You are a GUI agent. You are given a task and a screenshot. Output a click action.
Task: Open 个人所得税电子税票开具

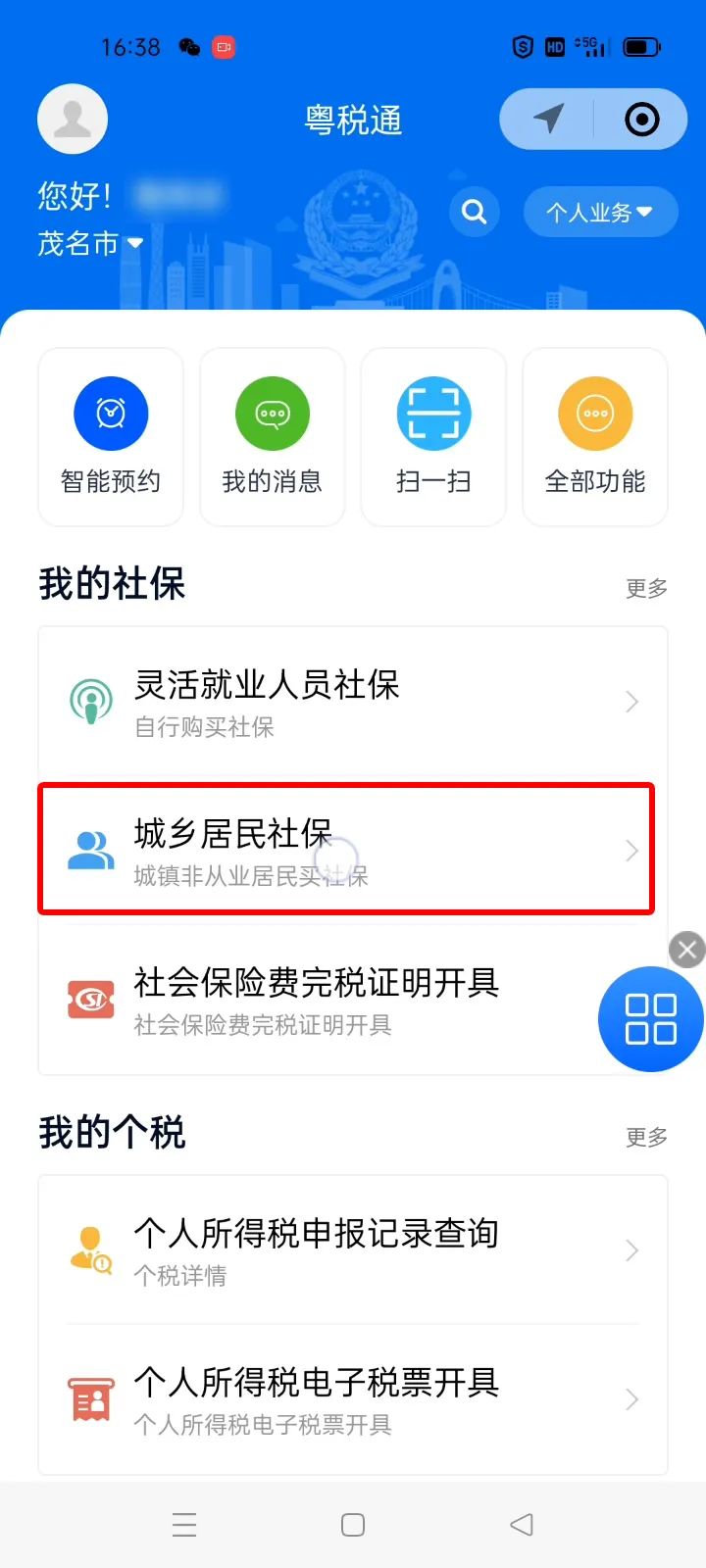pyautogui.click(x=353, y=1399)
